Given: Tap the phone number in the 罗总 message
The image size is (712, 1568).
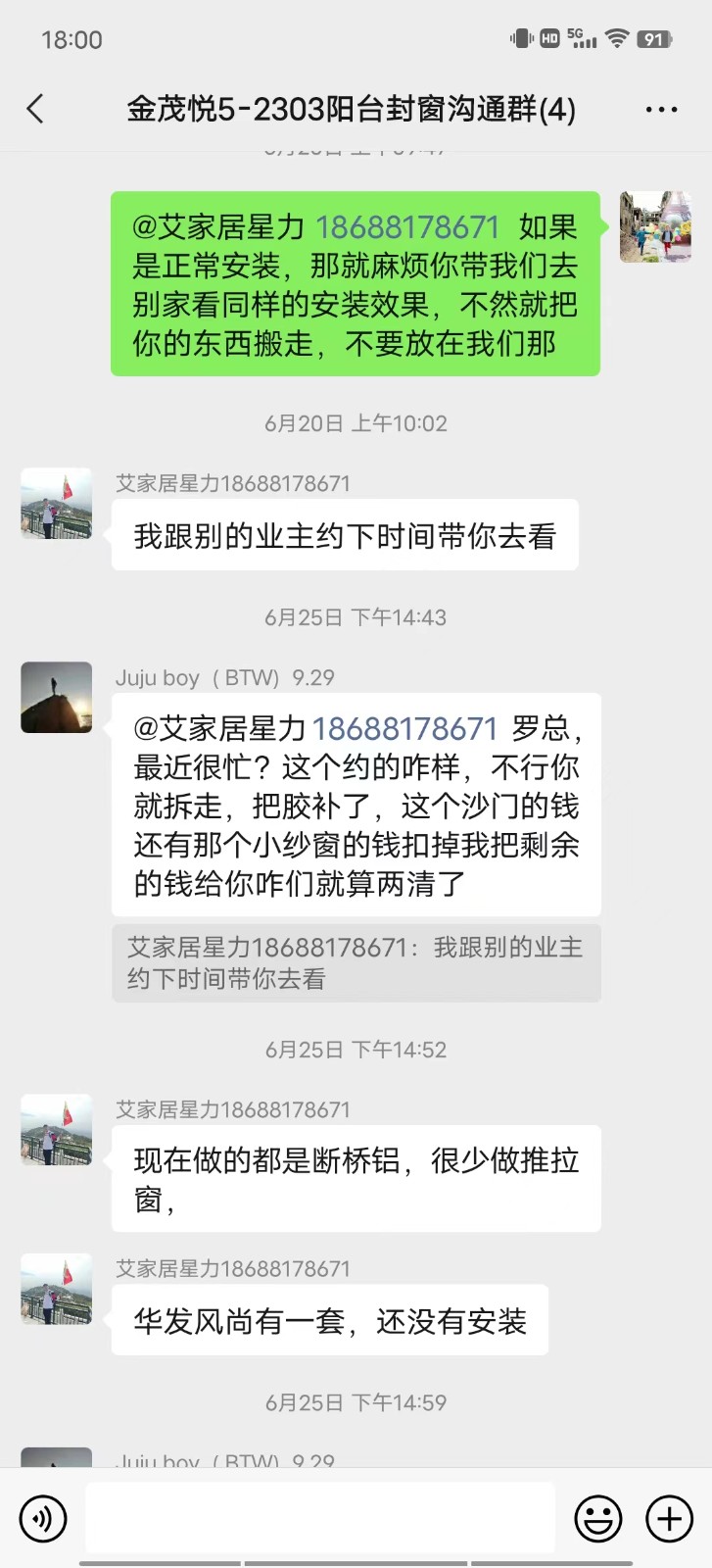Looking at the screenshot, I should (405, 729).
